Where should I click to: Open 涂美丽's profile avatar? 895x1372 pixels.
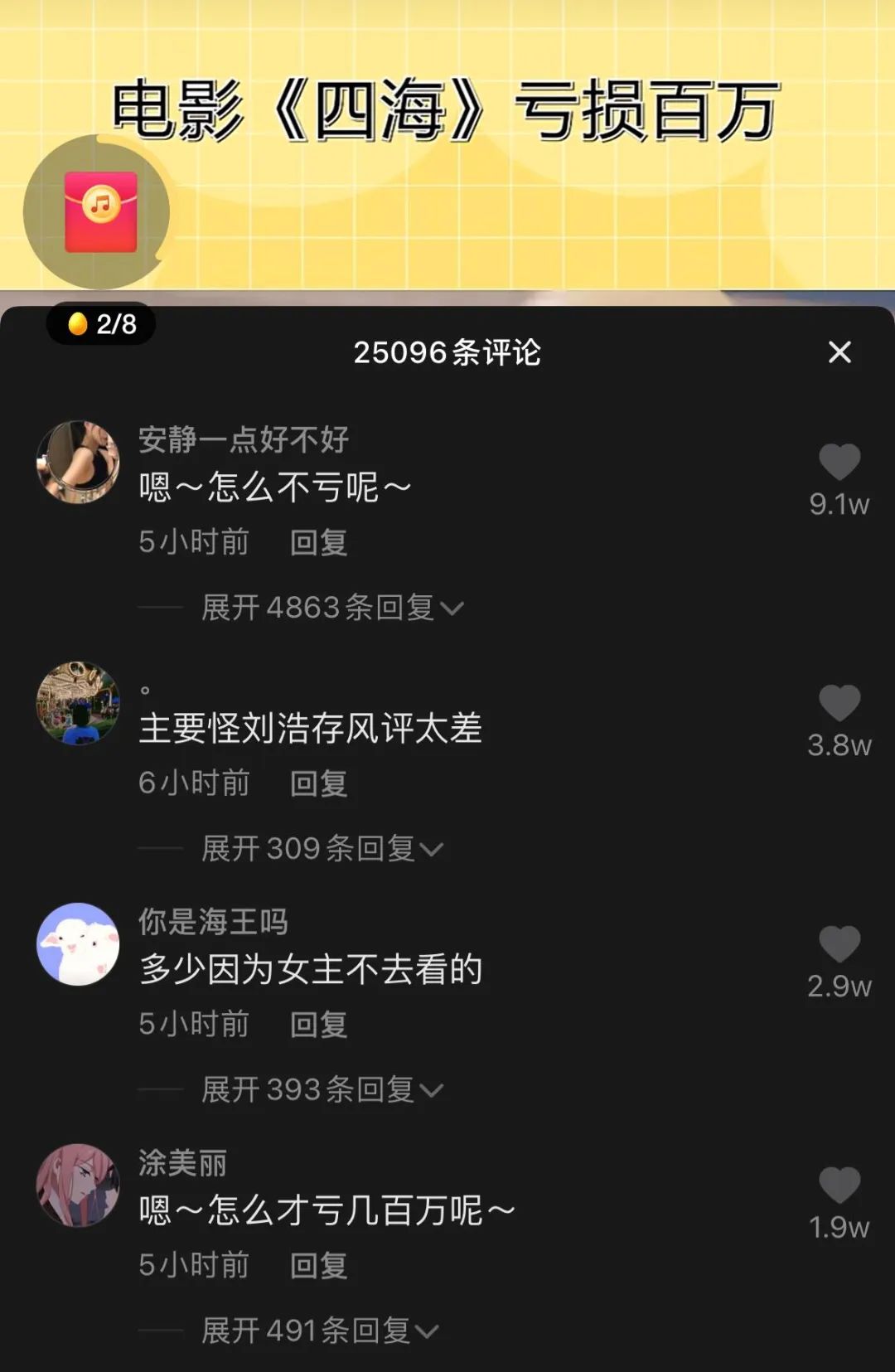(78, 1185)
